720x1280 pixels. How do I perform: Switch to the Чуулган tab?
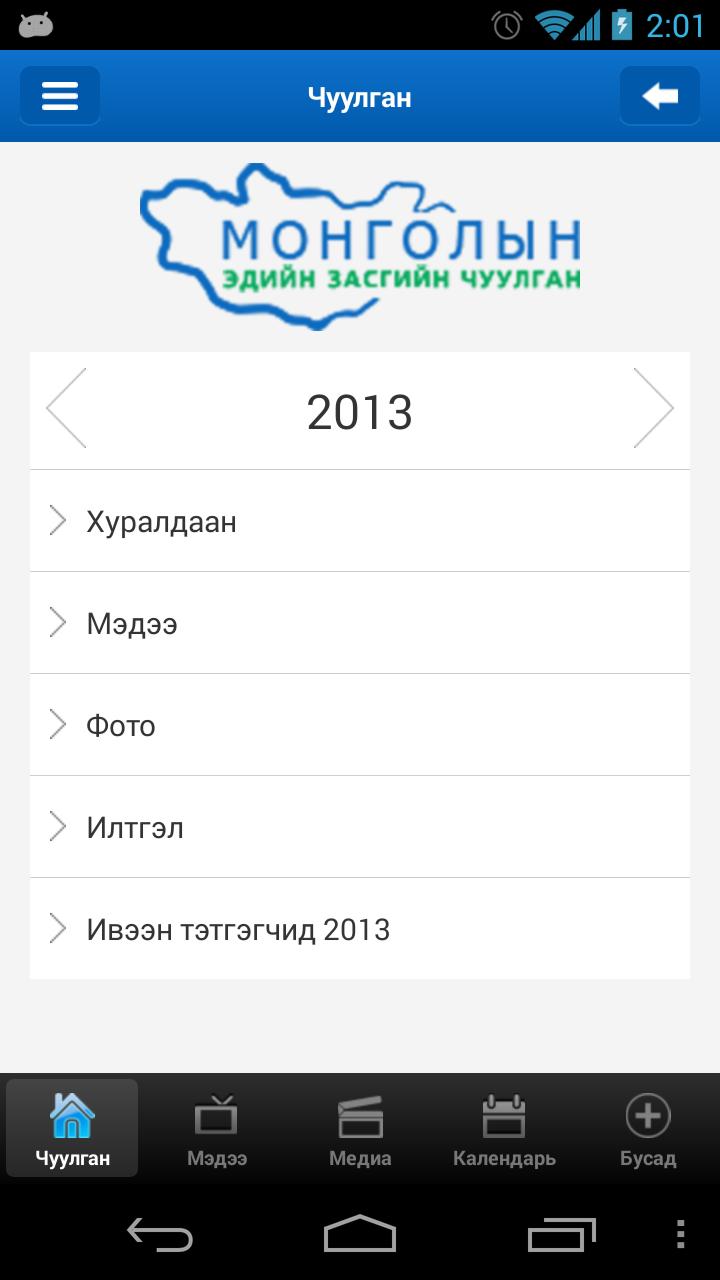click(71, 1128)
